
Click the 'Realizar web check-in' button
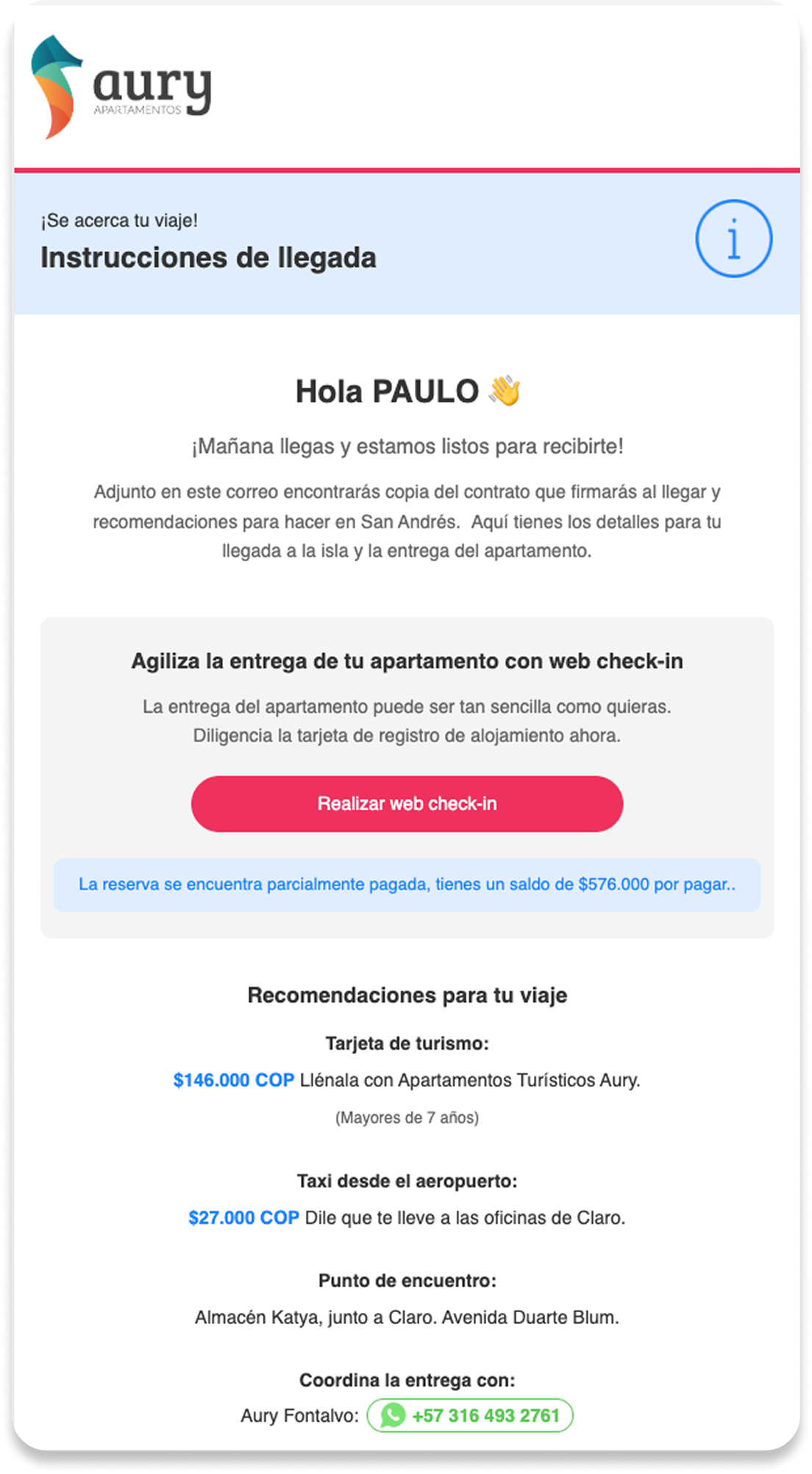[x=407, y=804]
